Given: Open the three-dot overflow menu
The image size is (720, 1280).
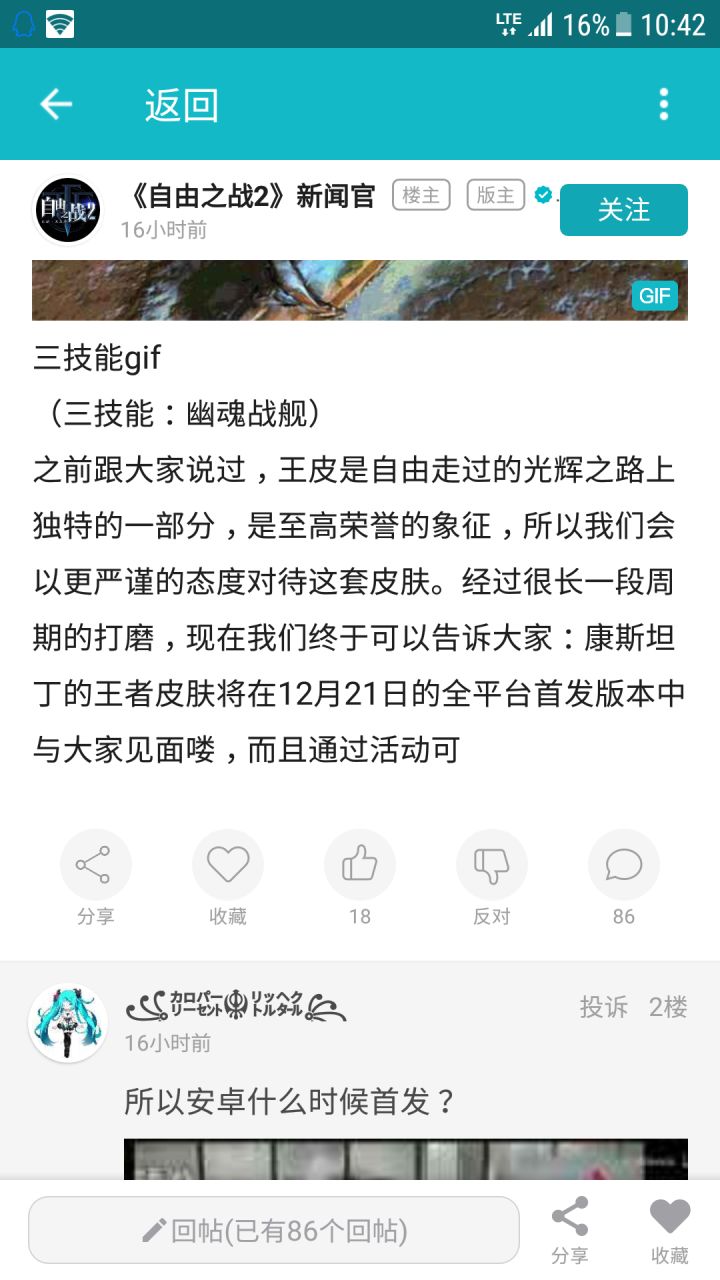Looking at the screenshot, I should click(664, 104).
